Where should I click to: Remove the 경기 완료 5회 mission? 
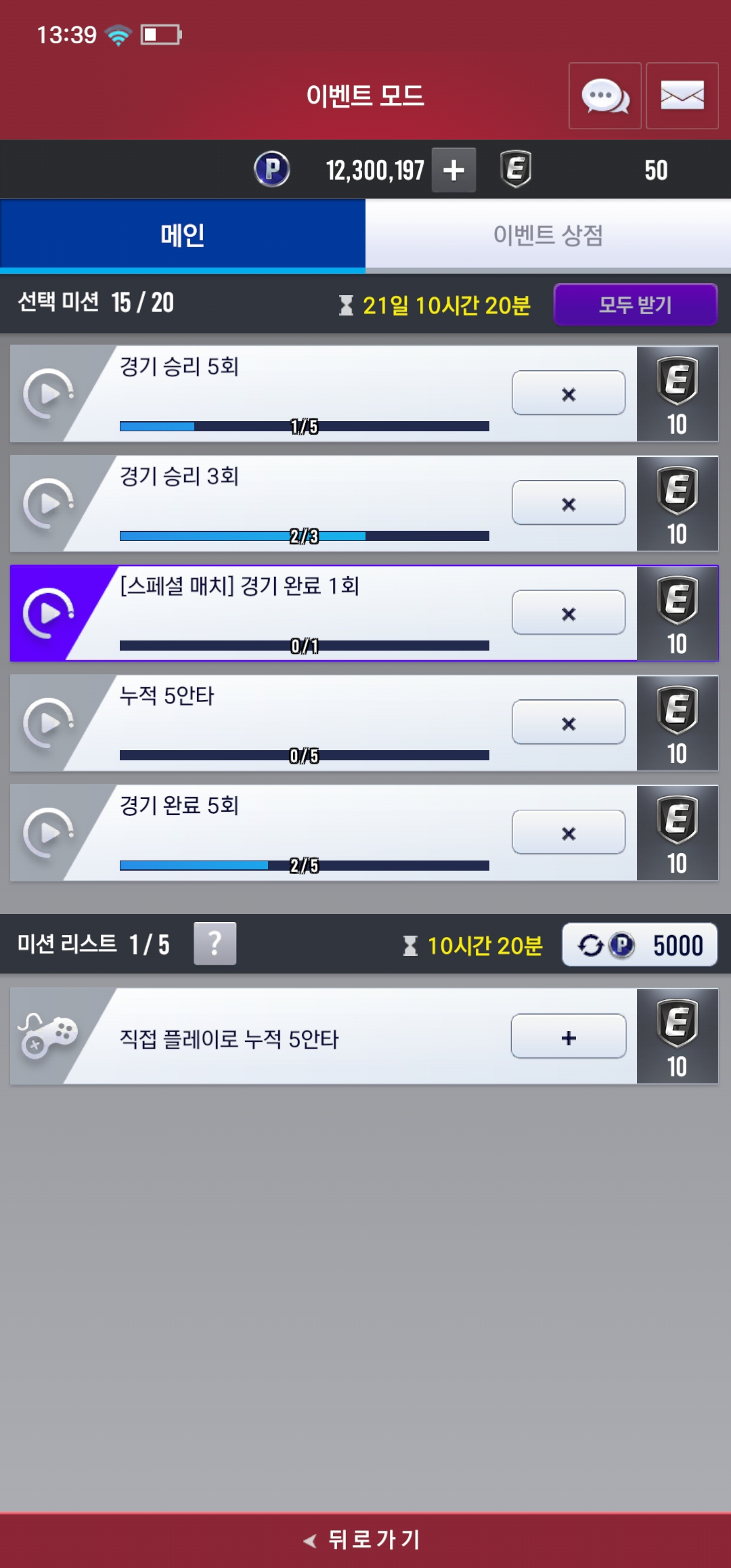568,832
